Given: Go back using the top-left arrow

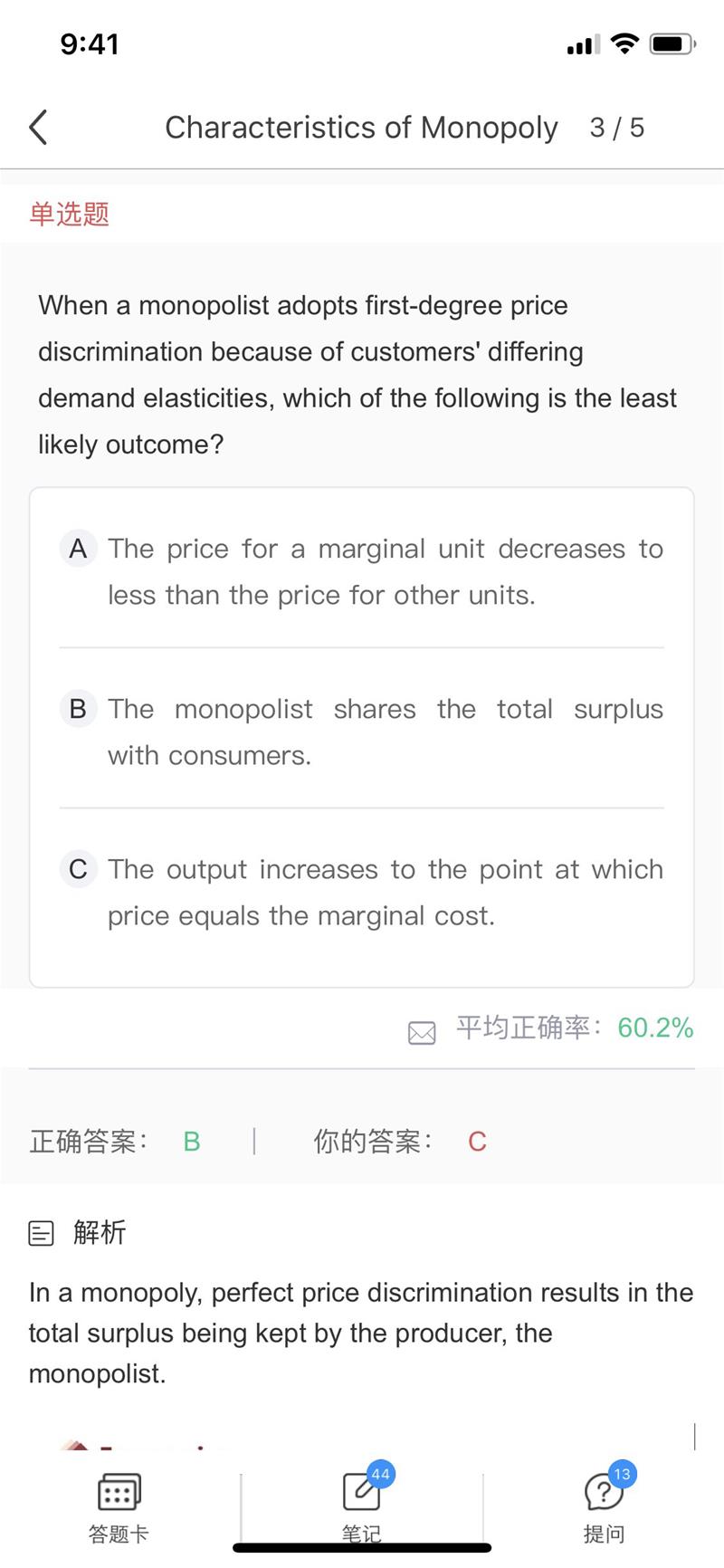Looking at the screenshot, I should tap(38, 128).
